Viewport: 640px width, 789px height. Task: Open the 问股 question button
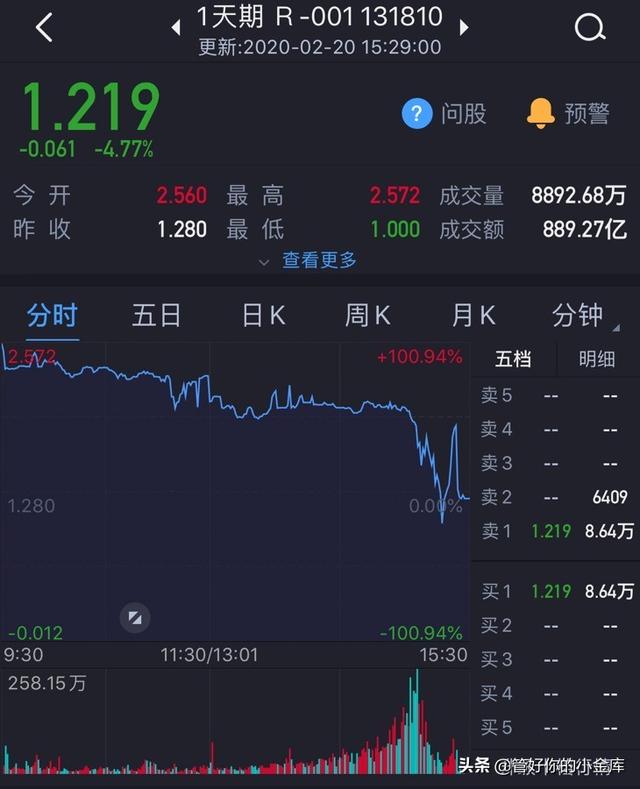445,114
